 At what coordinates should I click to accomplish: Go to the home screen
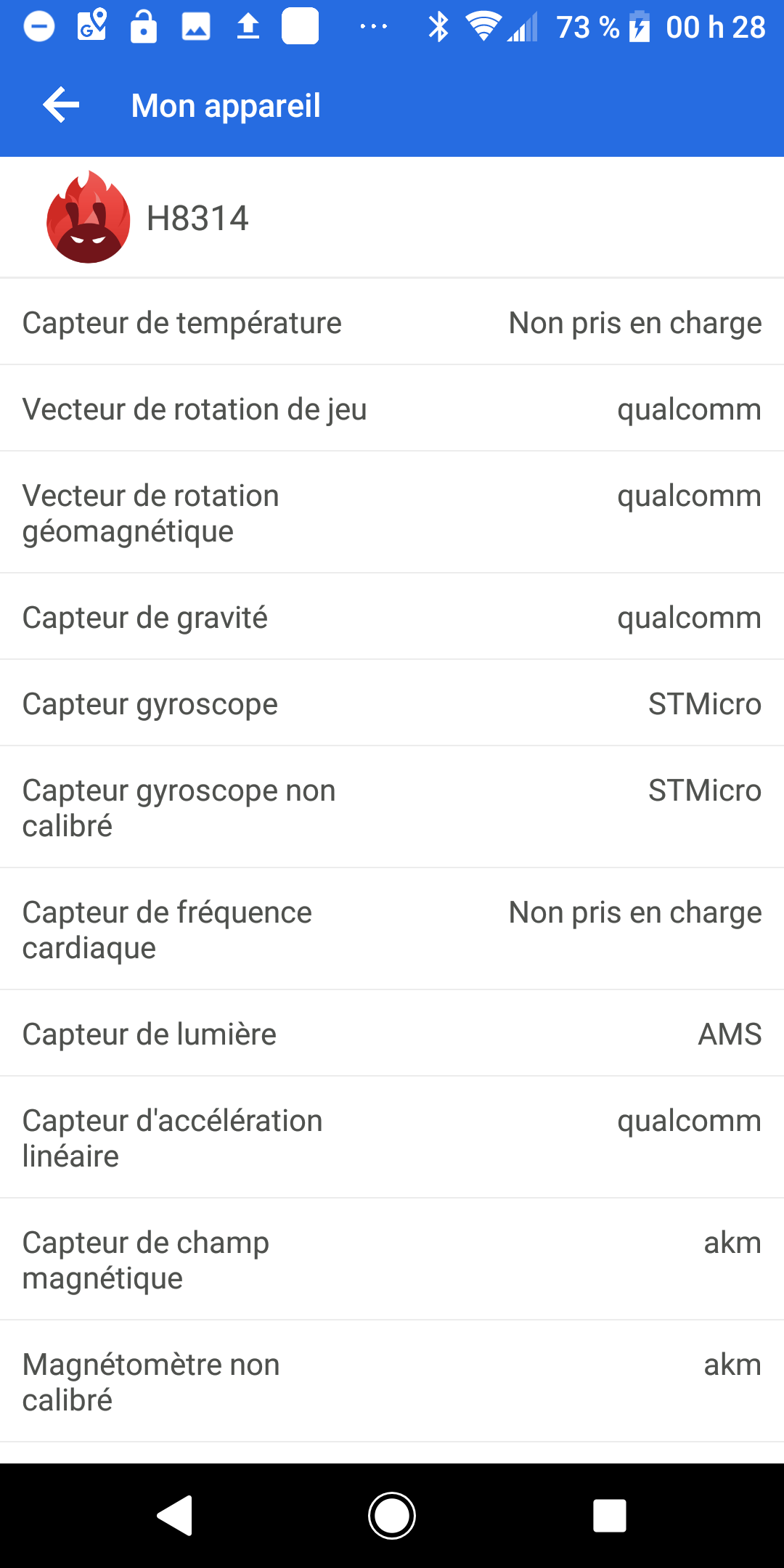392,1516
